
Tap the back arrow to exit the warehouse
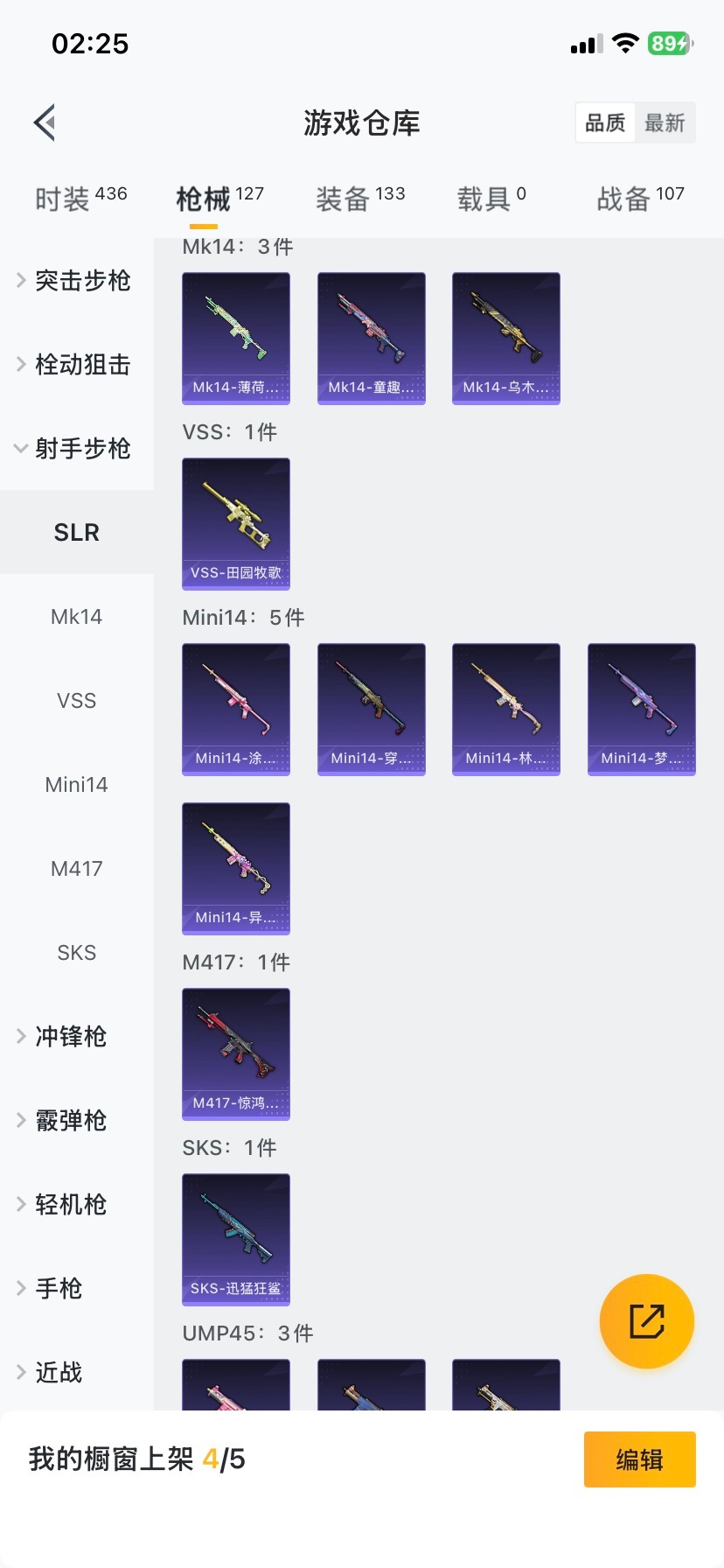(x=44, y=122)
